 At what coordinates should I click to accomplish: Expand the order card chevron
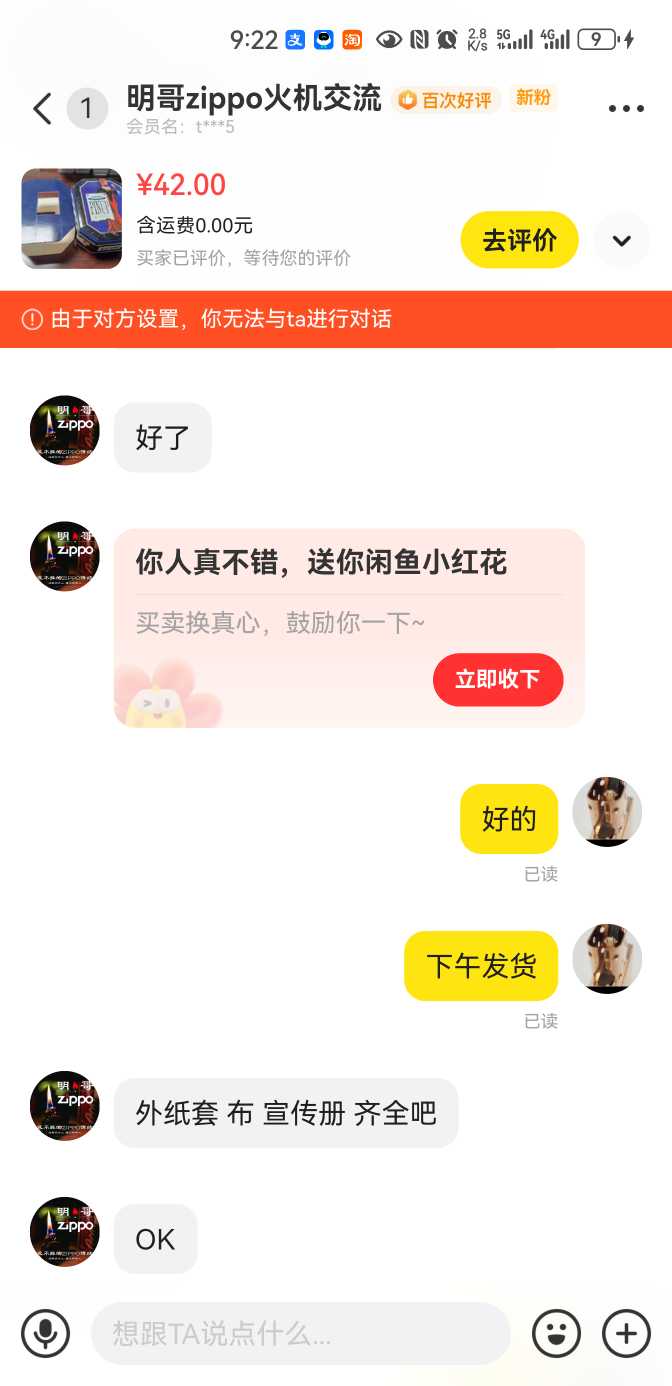click(x=621, y=240)
